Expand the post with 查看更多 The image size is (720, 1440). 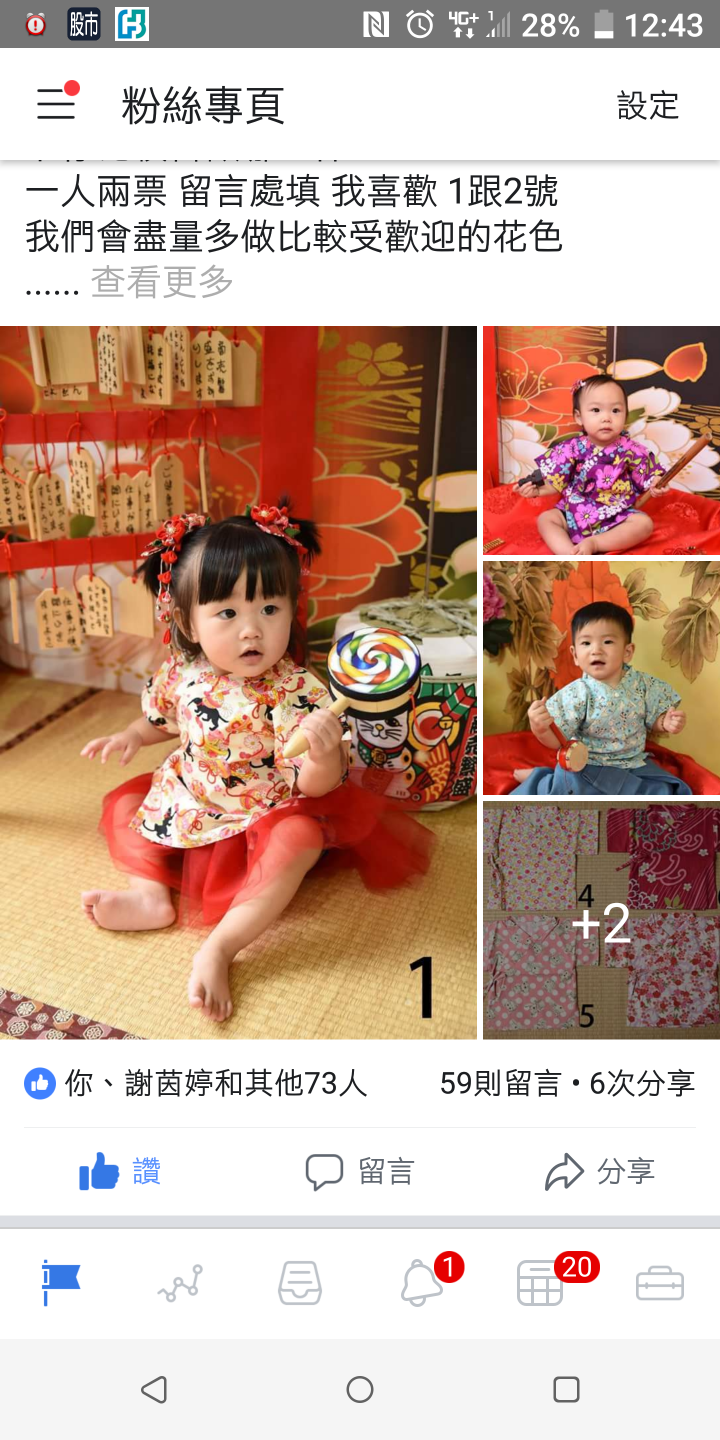tap(162, 283)
